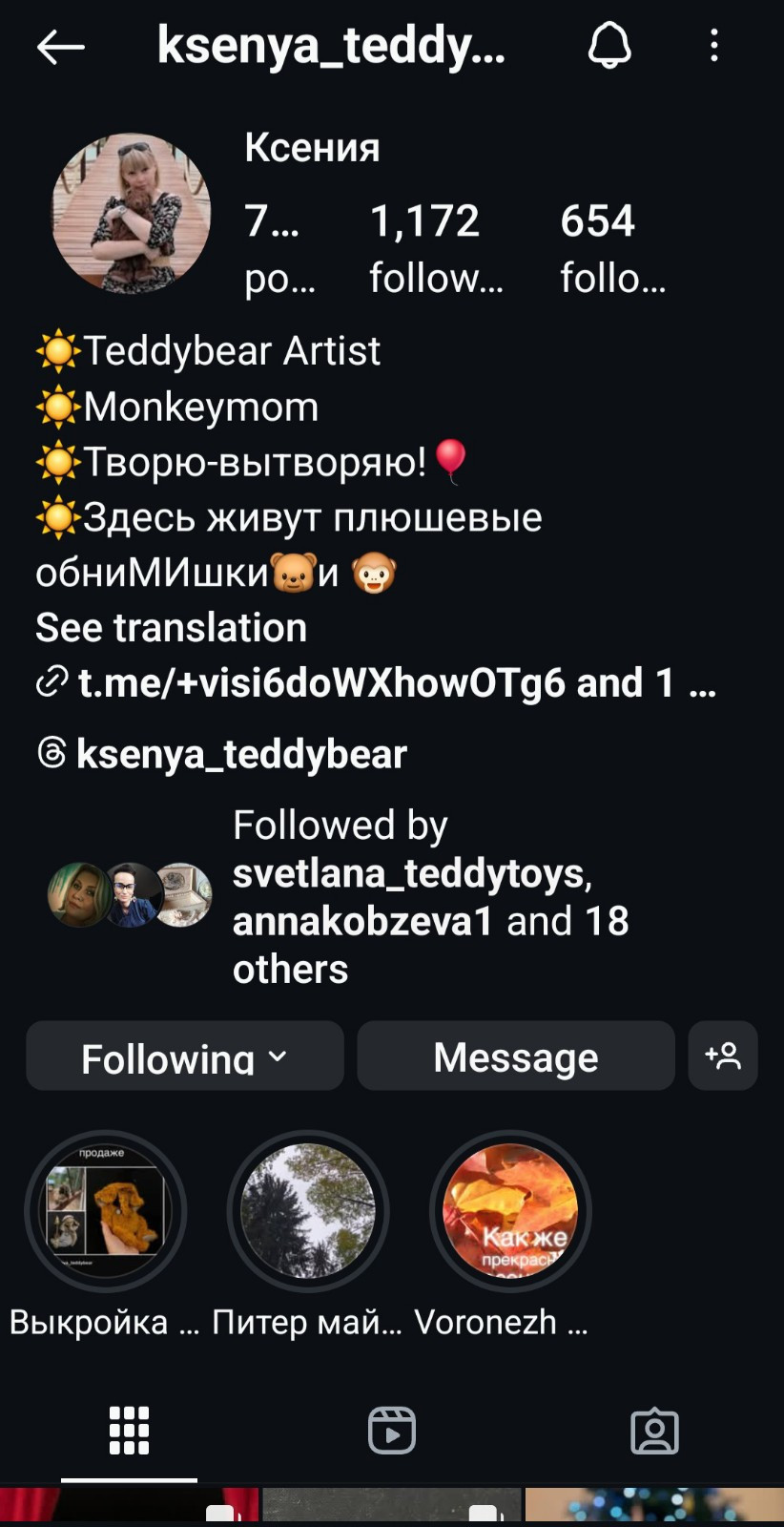Open the list of 1,172 followers
Screen dimensions: 784x1527
tap(435, 246)
